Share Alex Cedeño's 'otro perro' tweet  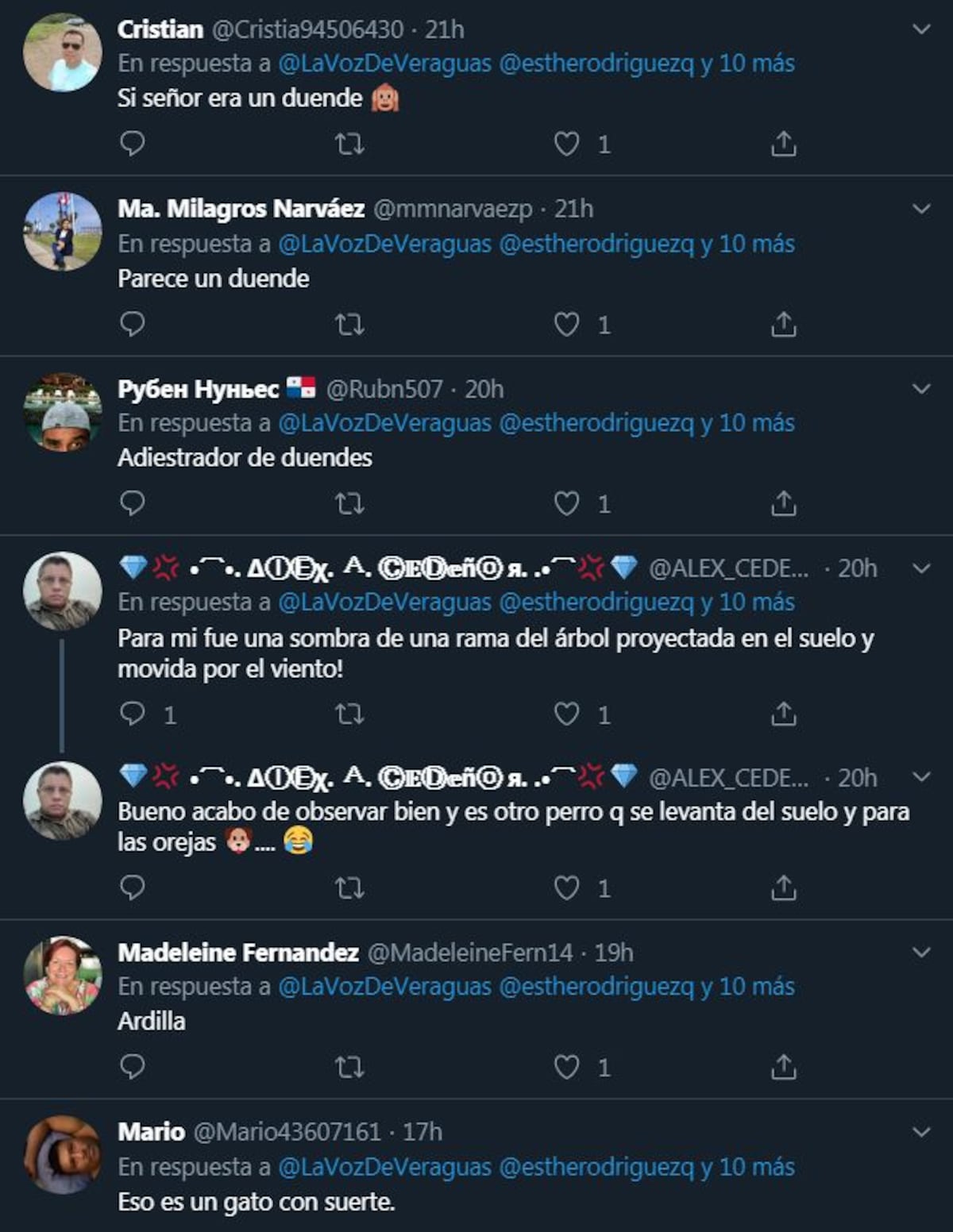[783, 887]
